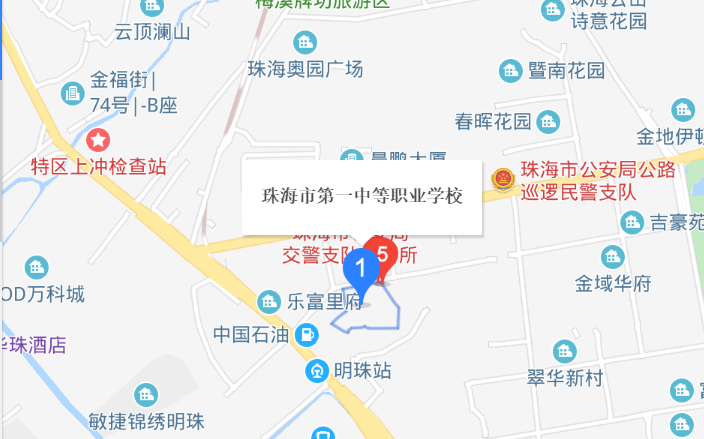The height and width of the screenshot is (439, 704).
Task: Tap the 特区上冲检查站 star marker
Action: pyautogui.click(x=98, y=139)
